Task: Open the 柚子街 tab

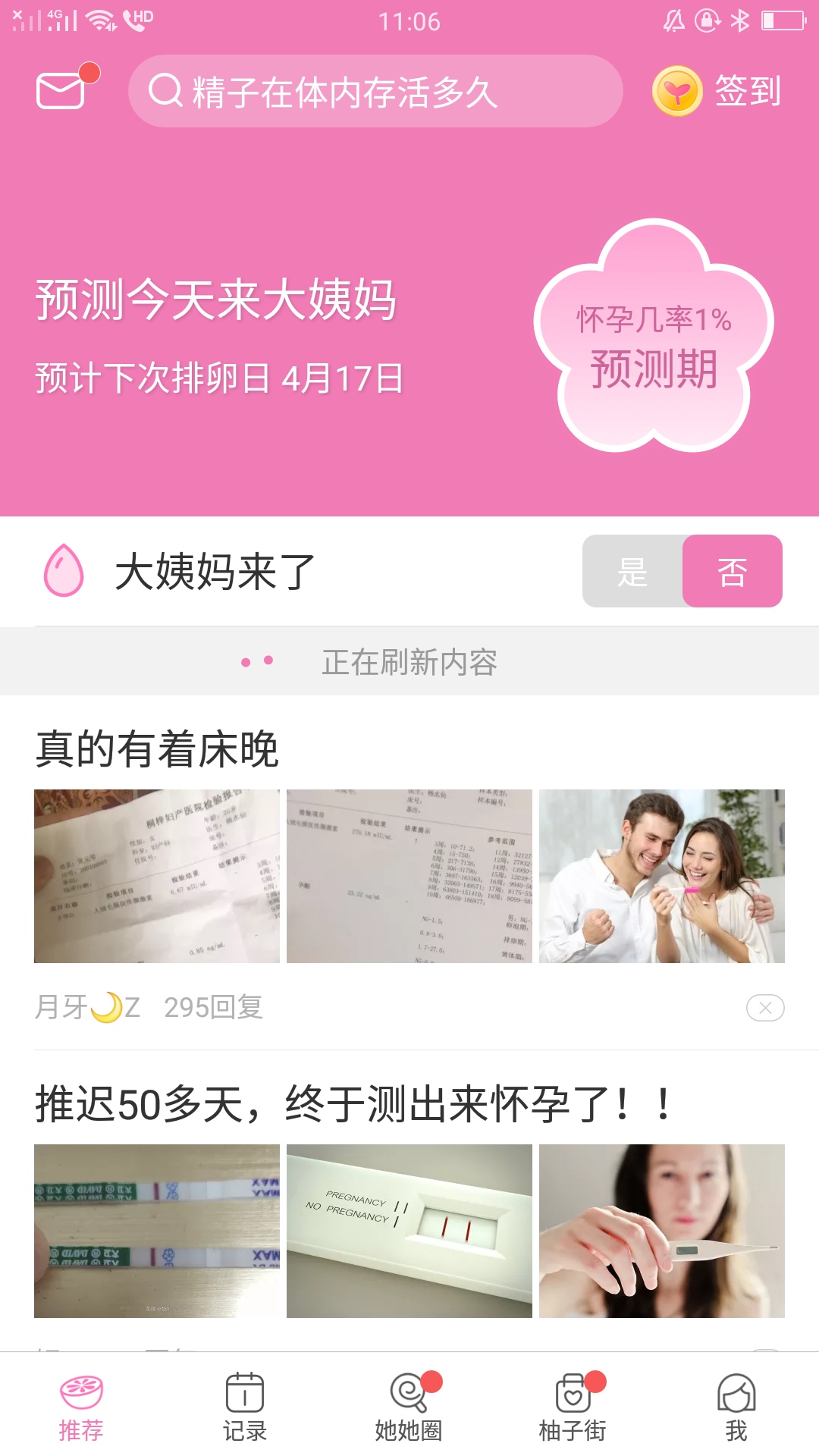Action: pos(573,1407)
